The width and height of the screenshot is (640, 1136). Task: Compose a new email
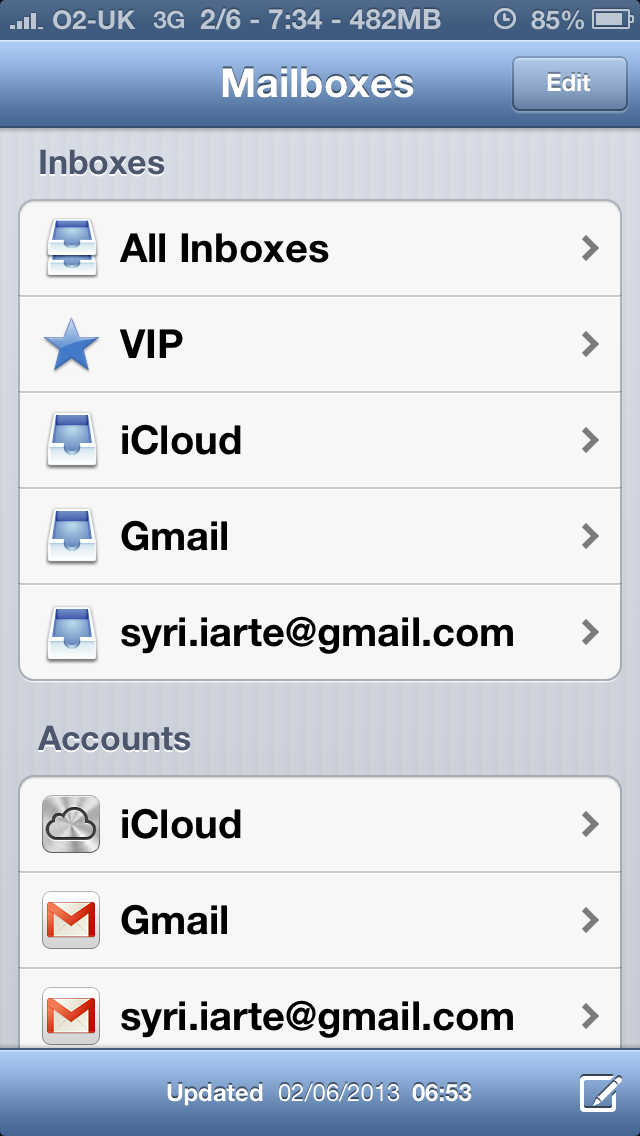pyautogui.click(x=600, y=1093)
